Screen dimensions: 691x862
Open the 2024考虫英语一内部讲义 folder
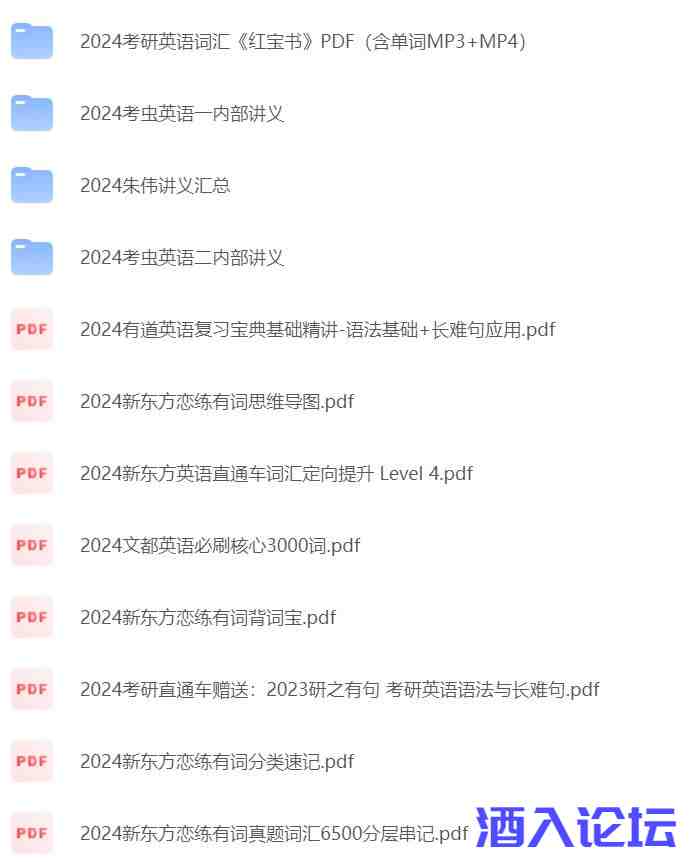point(182,113)
